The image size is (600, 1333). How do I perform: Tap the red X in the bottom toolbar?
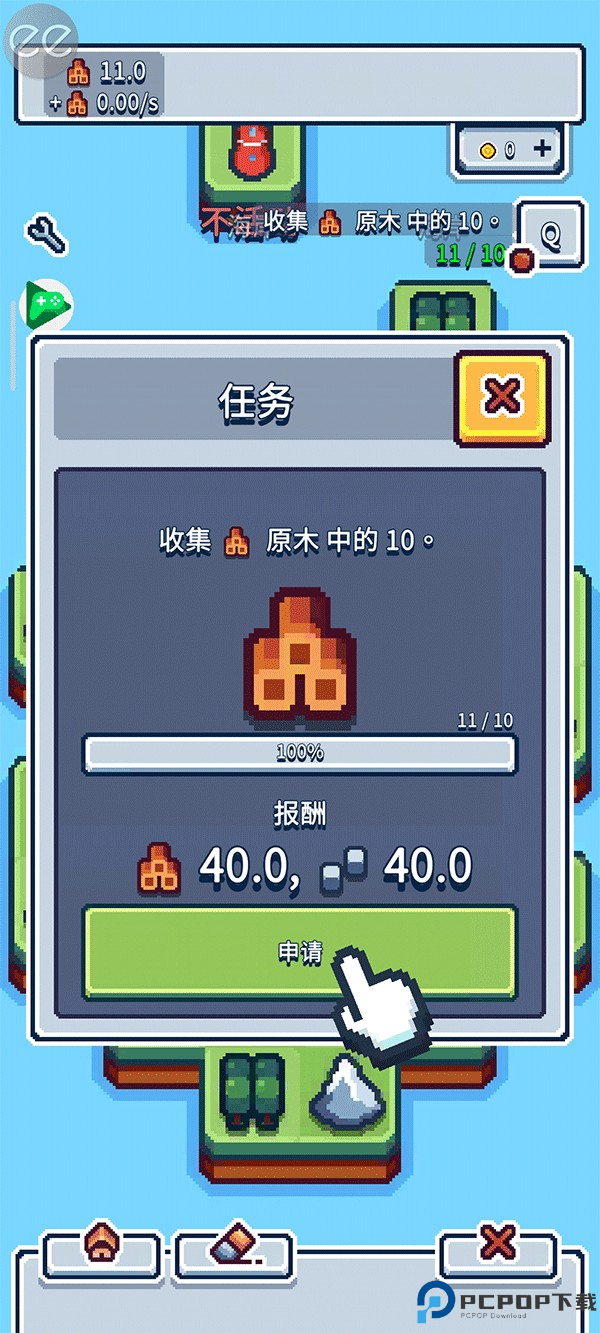pos(498,1245)
